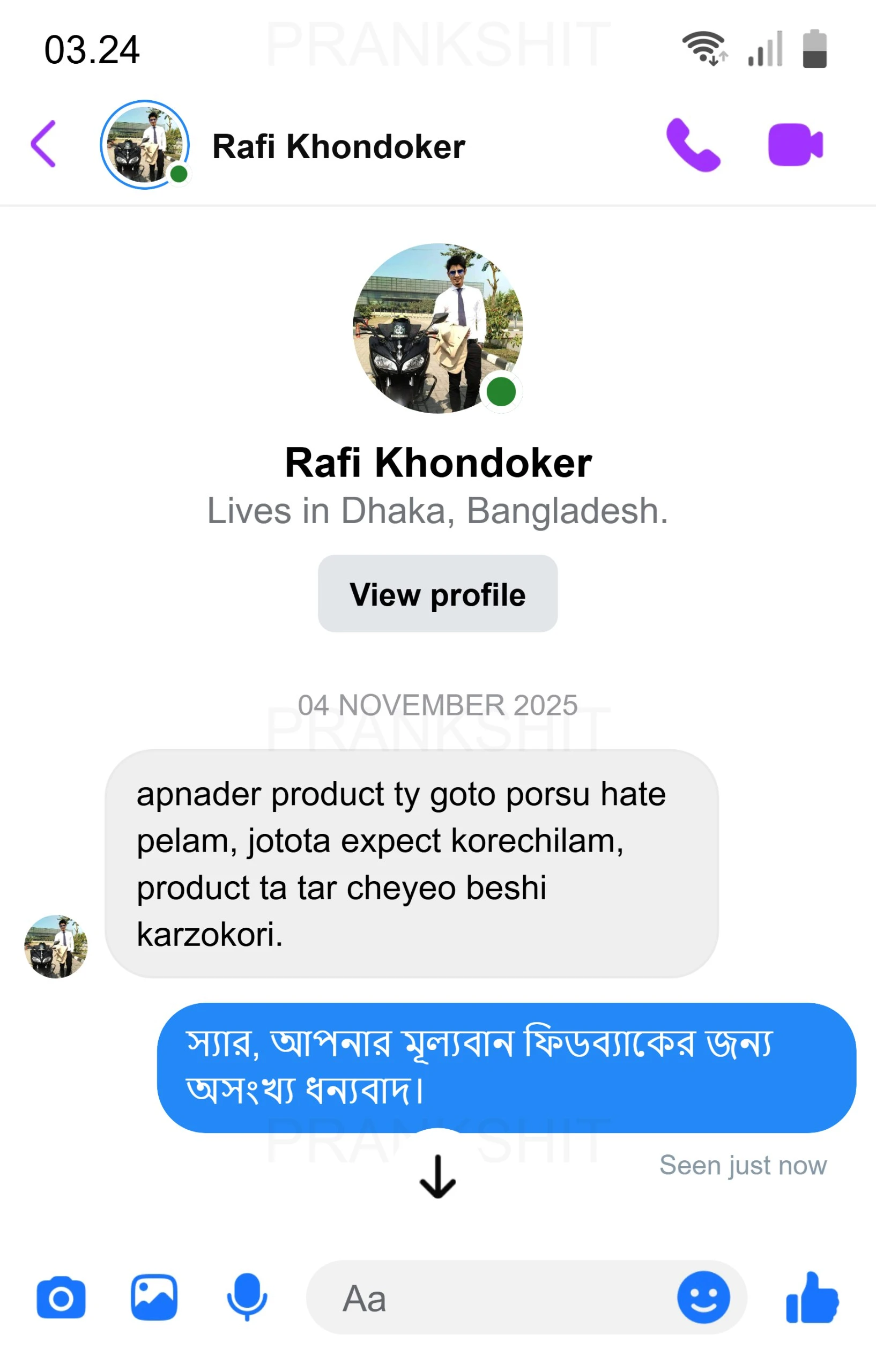Screen dimensions: 876x1372
Task: Start a voice call with Rafi Khondoker
Action: (693, 145)
